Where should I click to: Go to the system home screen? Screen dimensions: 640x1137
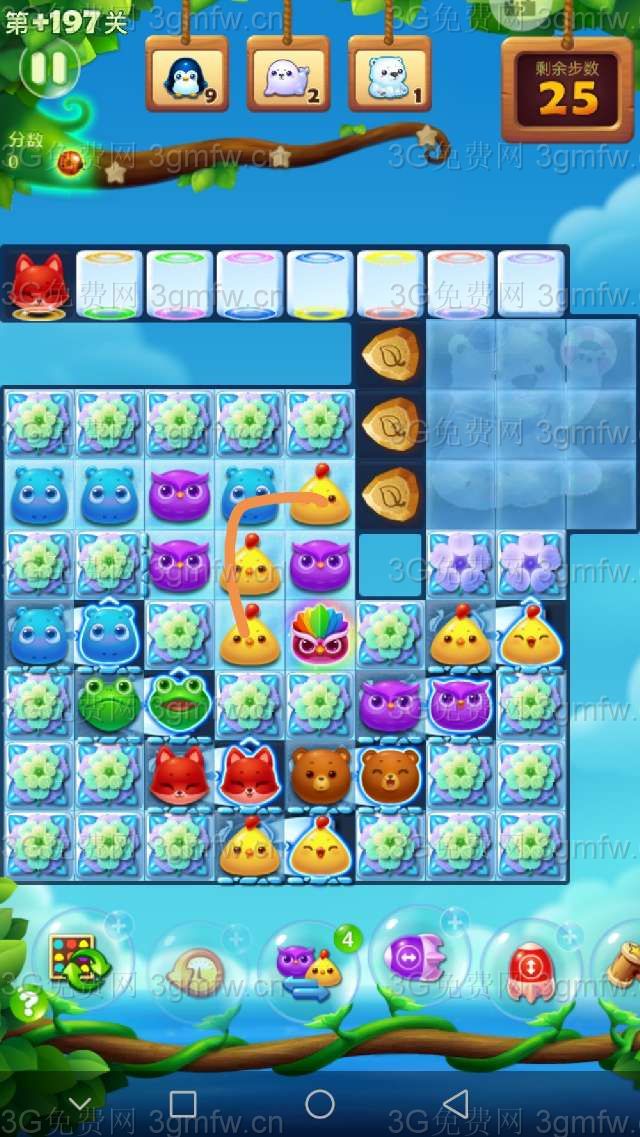[320, 1104]
